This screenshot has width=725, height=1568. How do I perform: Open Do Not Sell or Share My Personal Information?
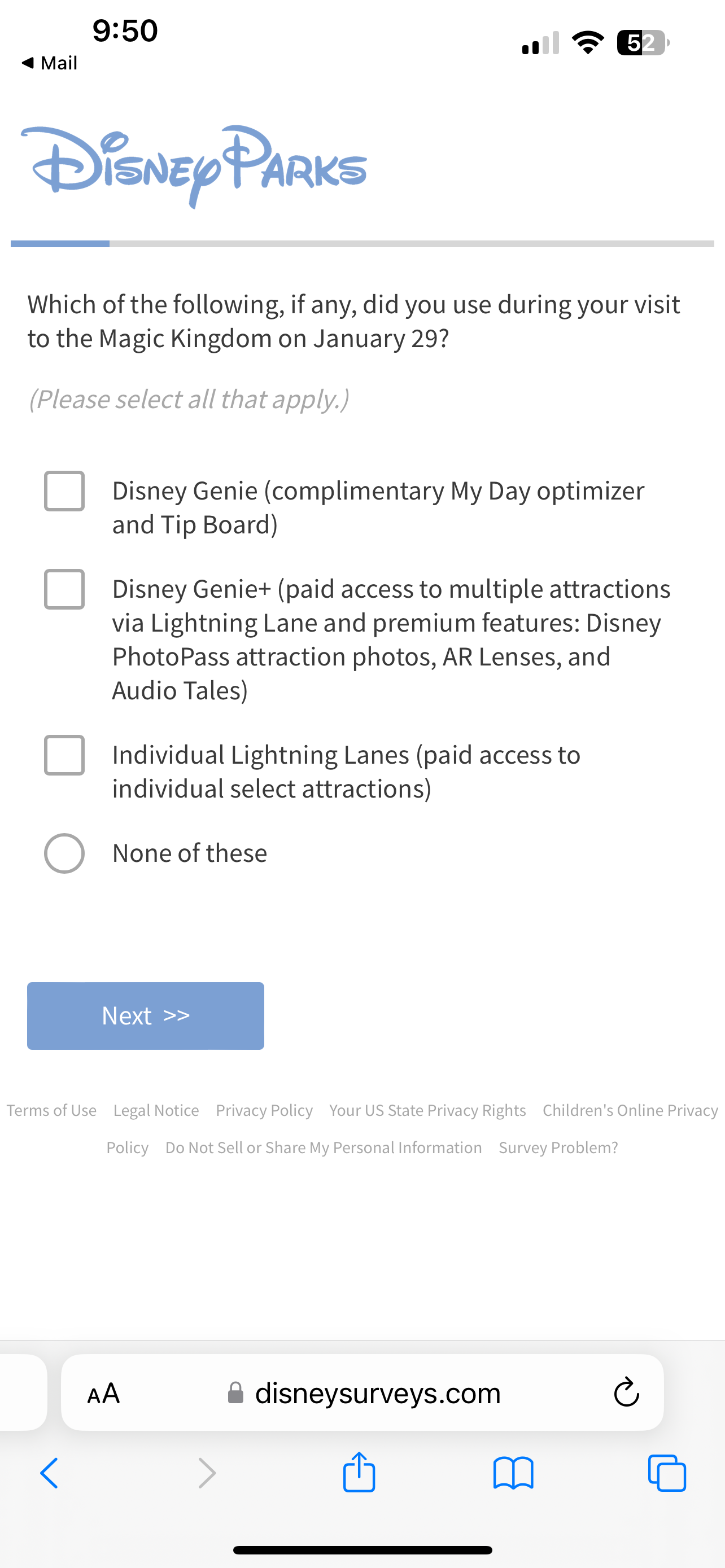click(x=323, y=1147)
